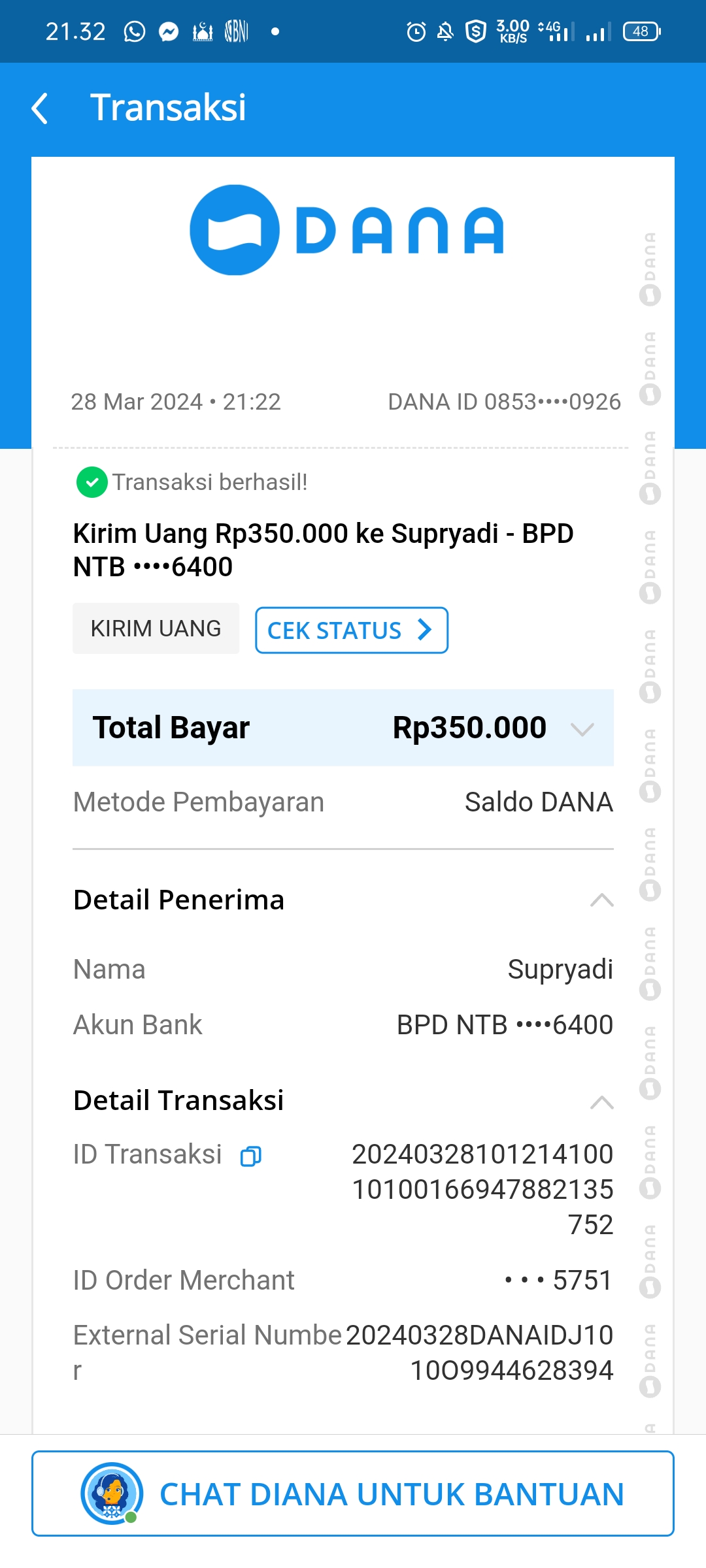This screenshot has width=706, height=1568.
Task: Collapse the Detail Transaksi section
Action: tap(601, 1103)
